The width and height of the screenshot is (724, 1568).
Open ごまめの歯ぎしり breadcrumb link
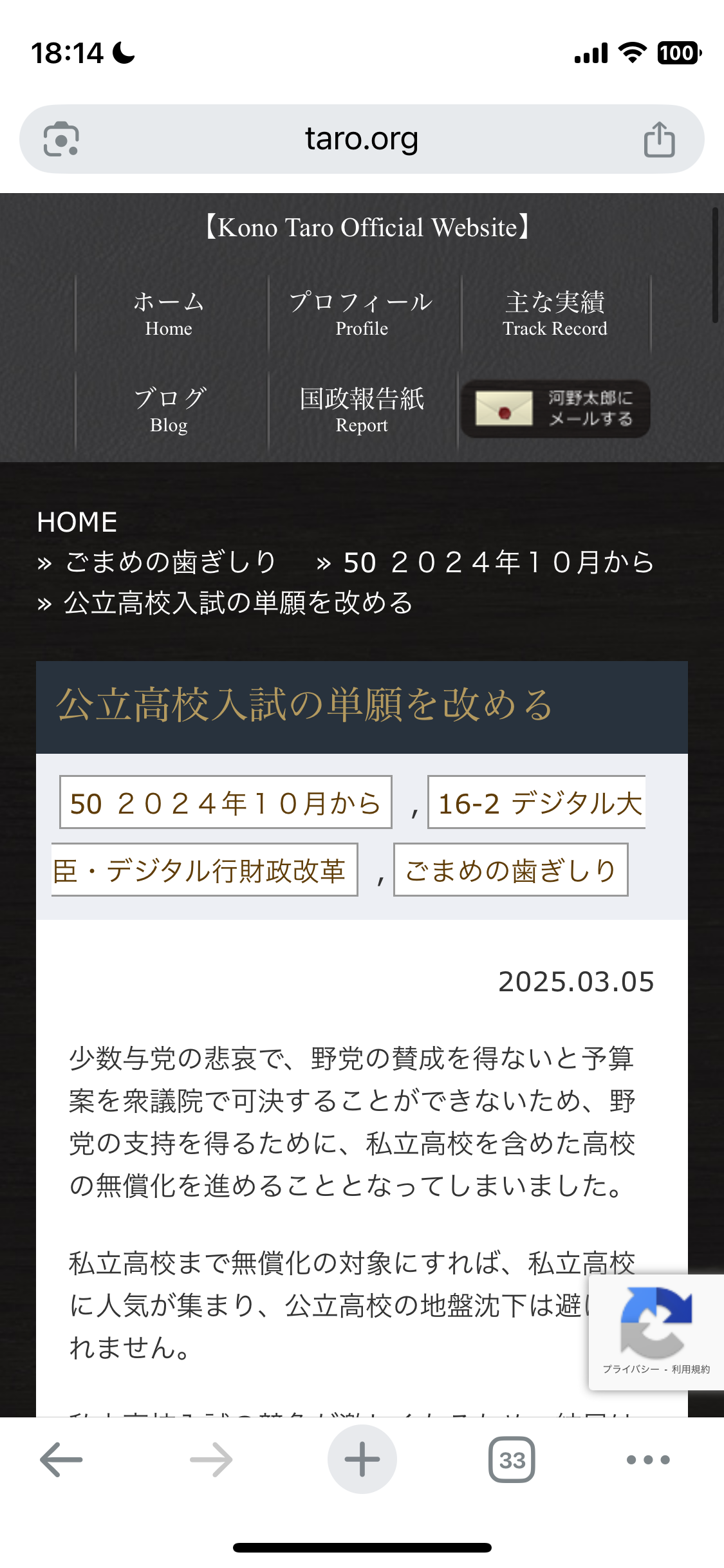tap(171, 563)
